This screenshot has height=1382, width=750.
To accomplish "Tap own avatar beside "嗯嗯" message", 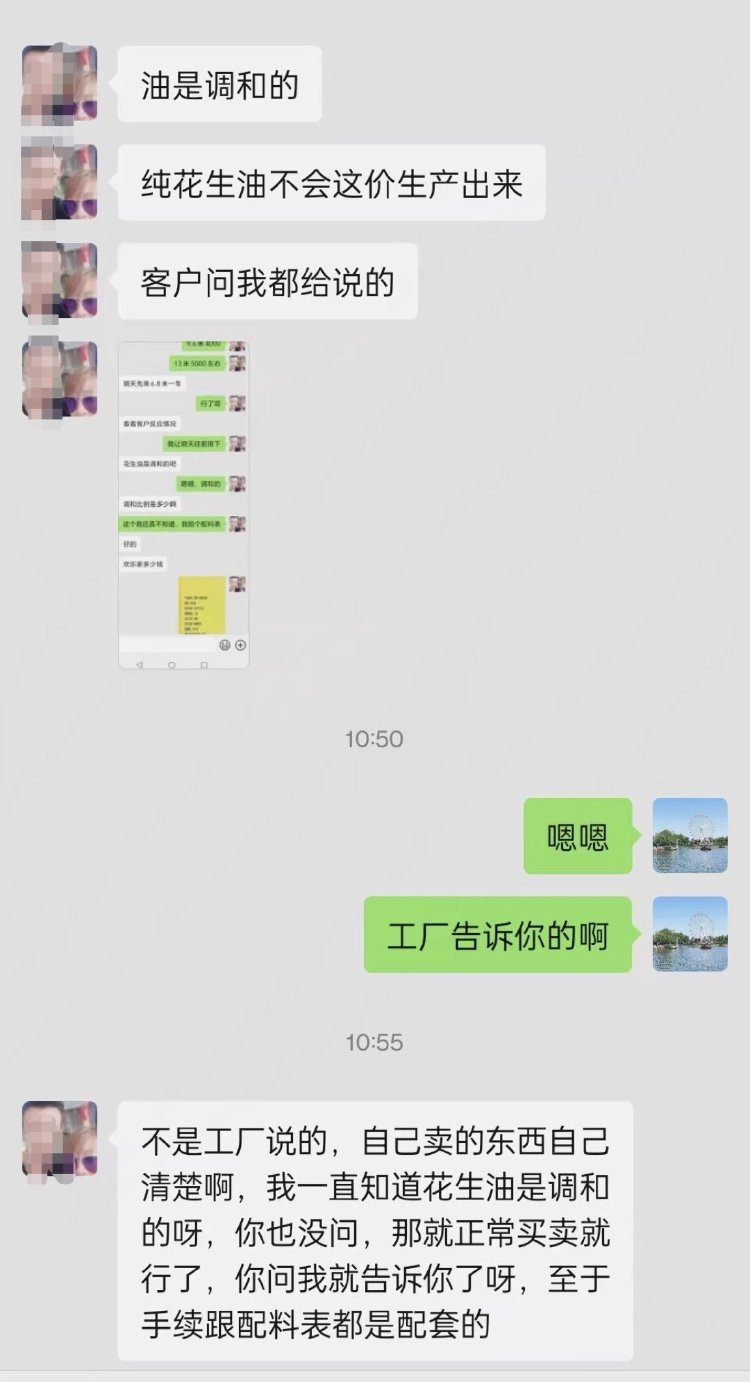I will (690, 836).
